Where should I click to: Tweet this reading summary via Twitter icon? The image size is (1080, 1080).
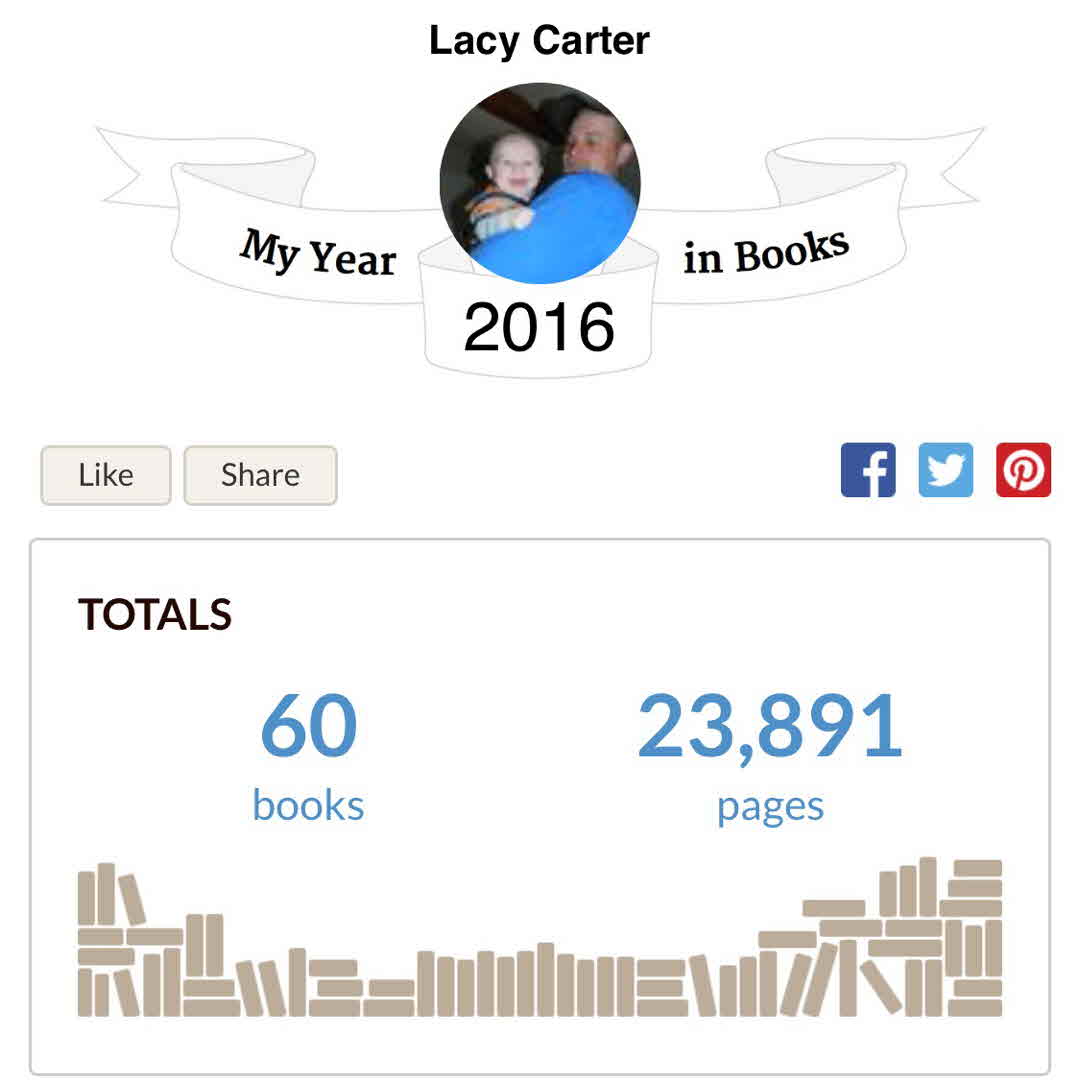pyautogui.click(x=945, y=470)
